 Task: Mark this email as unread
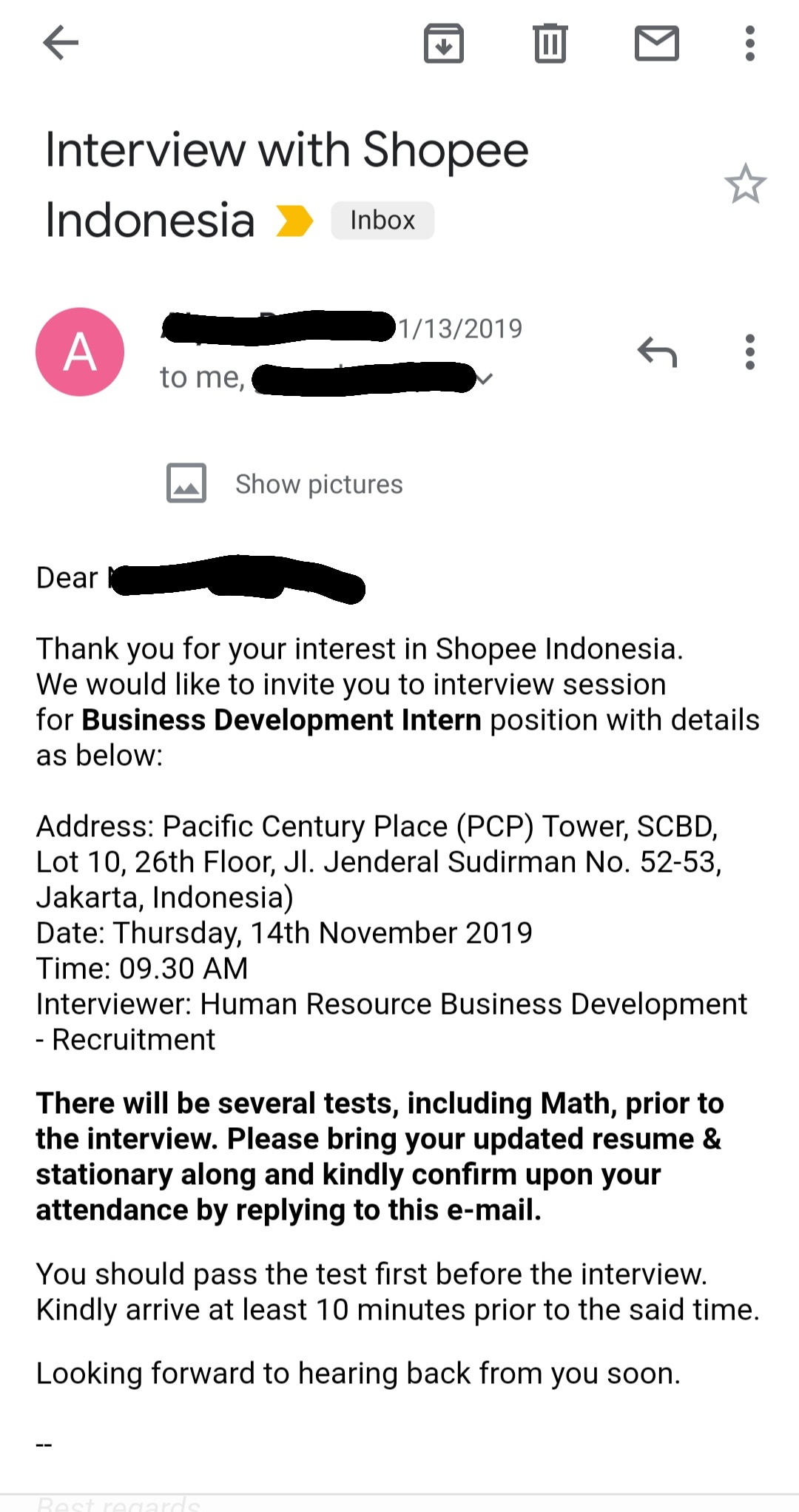(x=656, y=44)
